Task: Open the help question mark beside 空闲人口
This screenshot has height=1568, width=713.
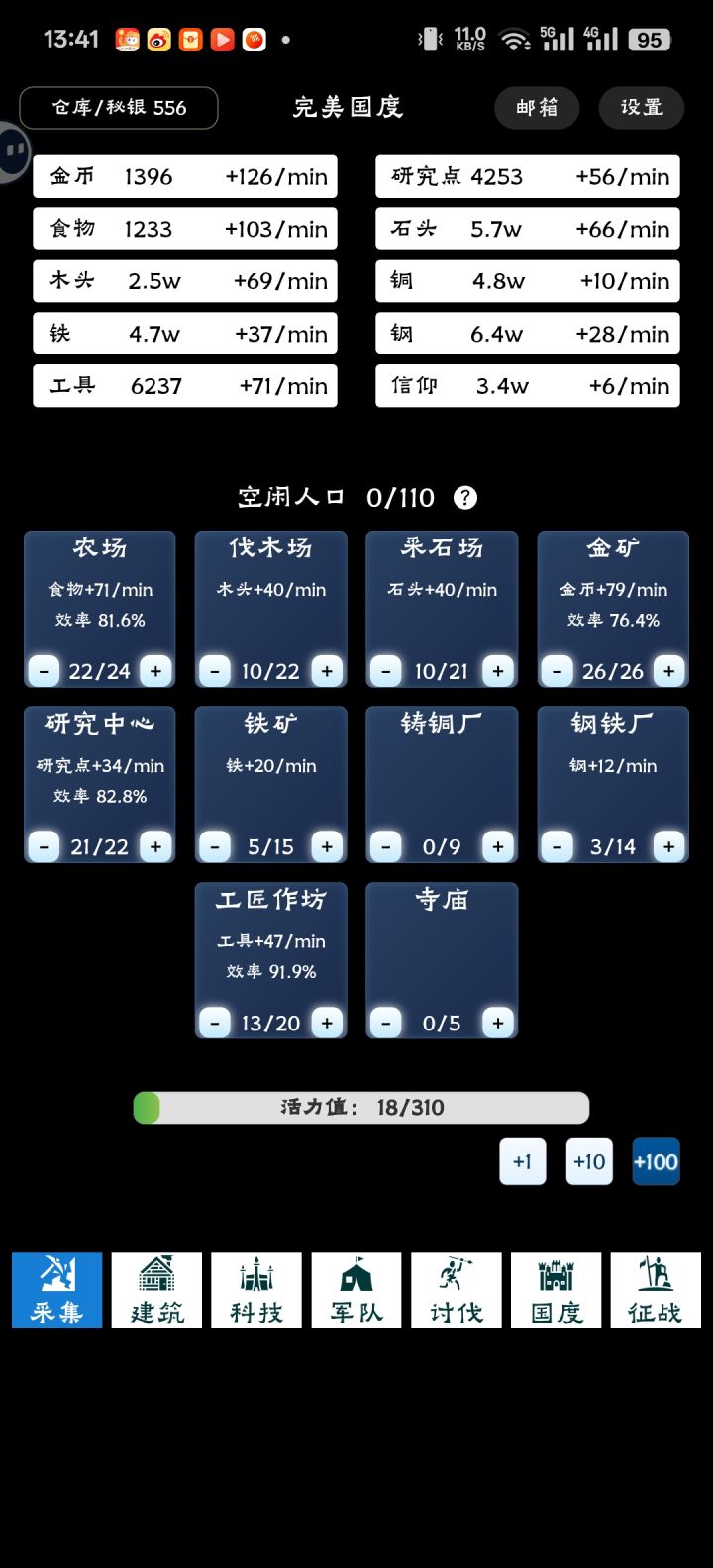Action: (x=464, y=498)
